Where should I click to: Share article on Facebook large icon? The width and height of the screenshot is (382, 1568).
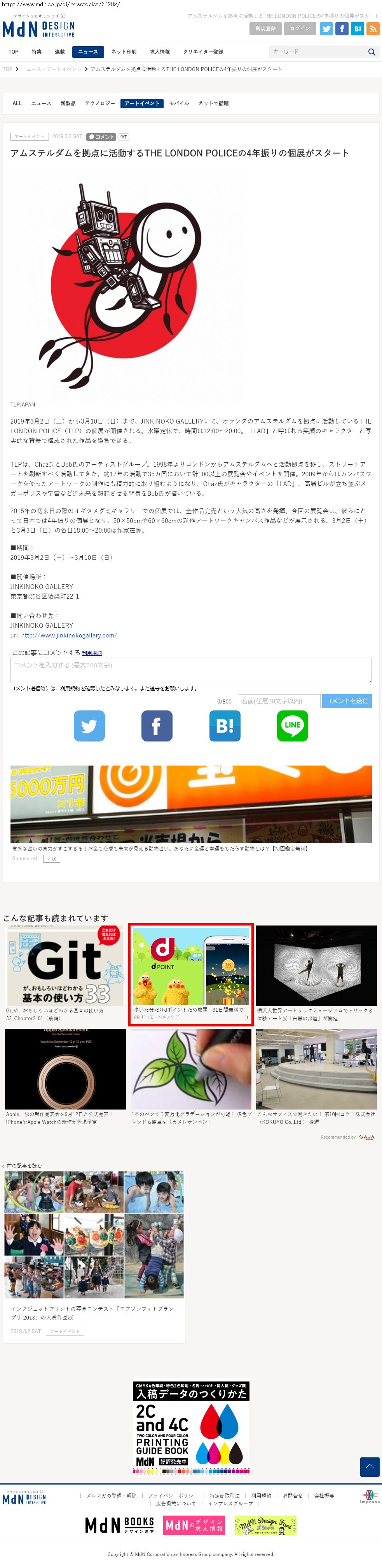tap(157, 726)
